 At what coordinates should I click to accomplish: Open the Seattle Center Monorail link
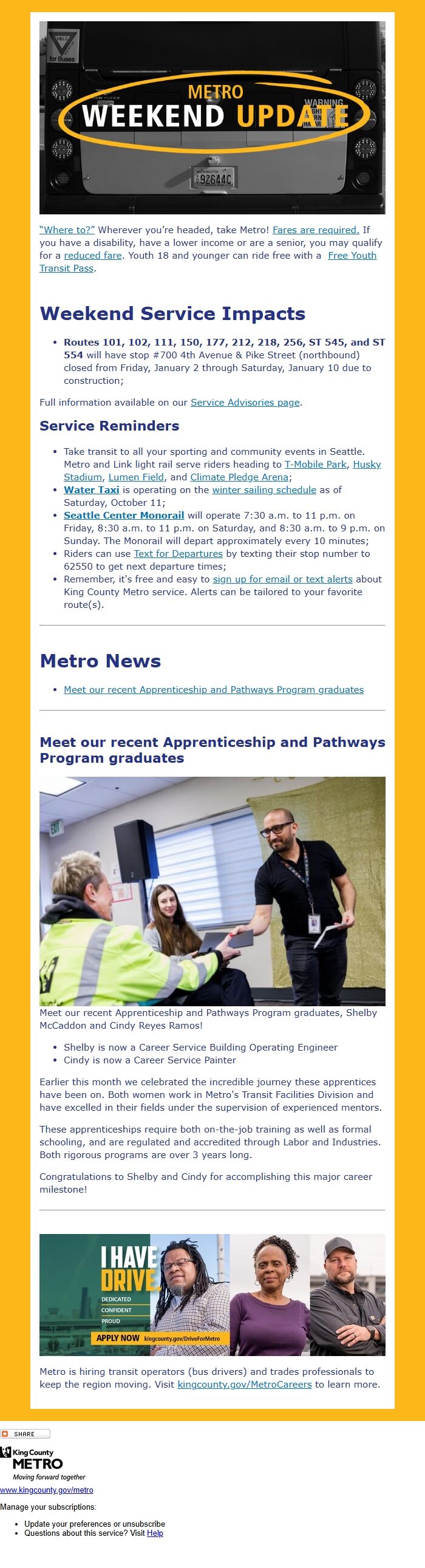pos(124,516)
